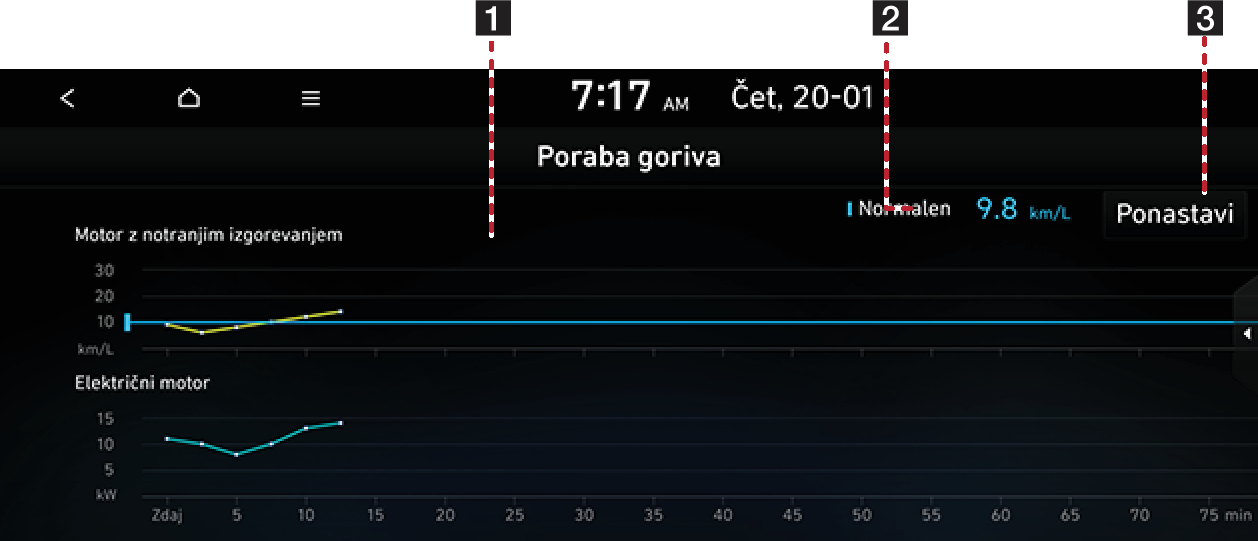This screenshot has width=1258, height=541.
Task: Expand the side panel arrow
Action: click(1247, 334)
